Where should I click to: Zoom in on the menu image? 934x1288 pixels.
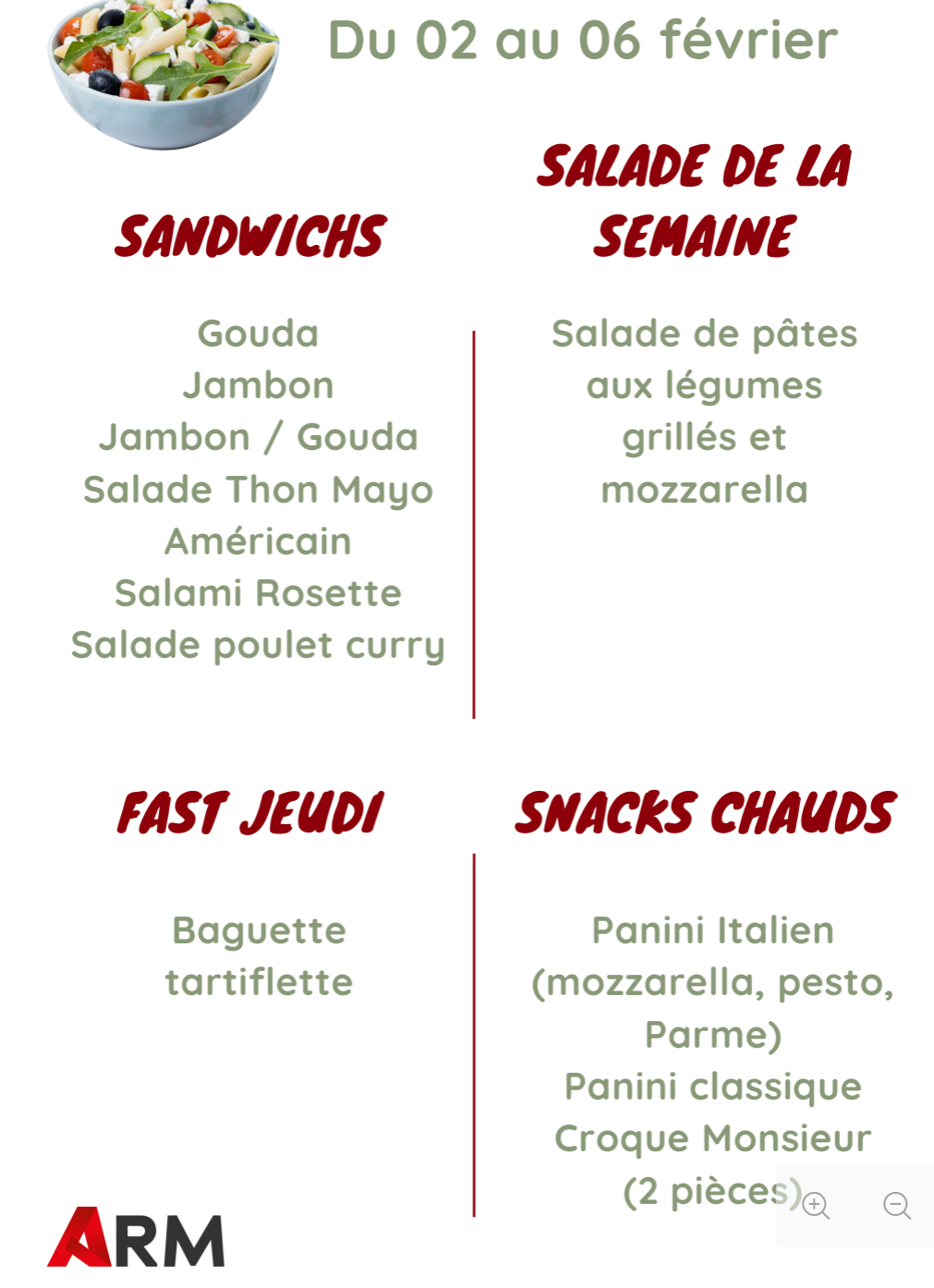click(816, 1206)
